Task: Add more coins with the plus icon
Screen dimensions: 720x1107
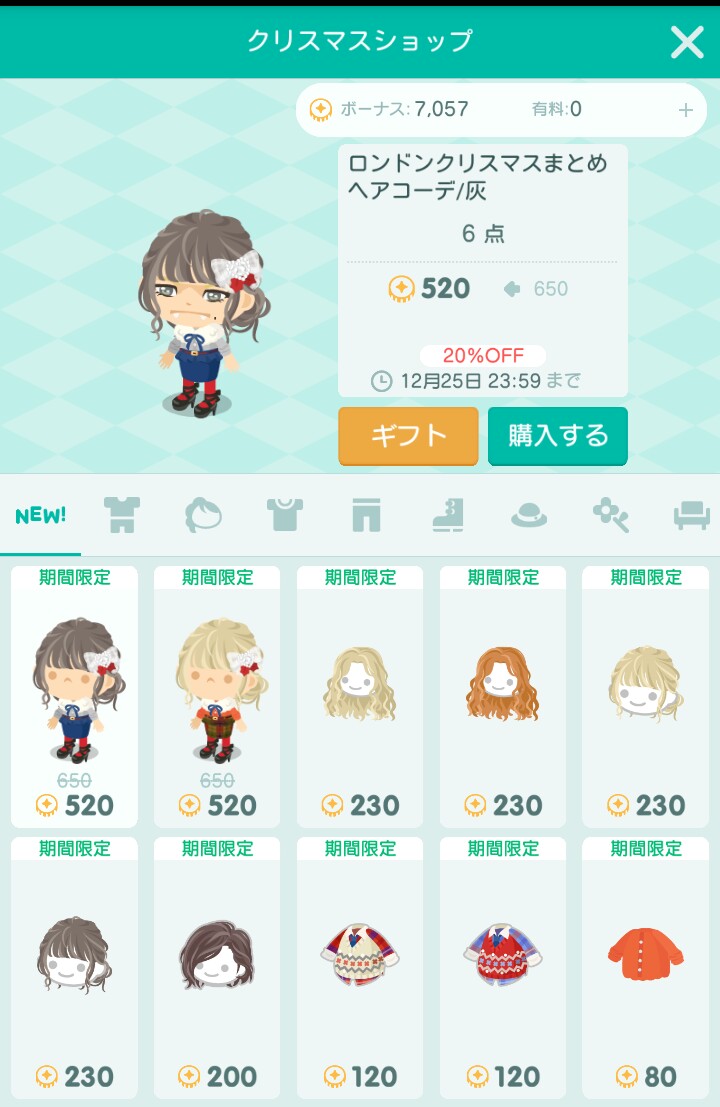Action: point(685,110)
